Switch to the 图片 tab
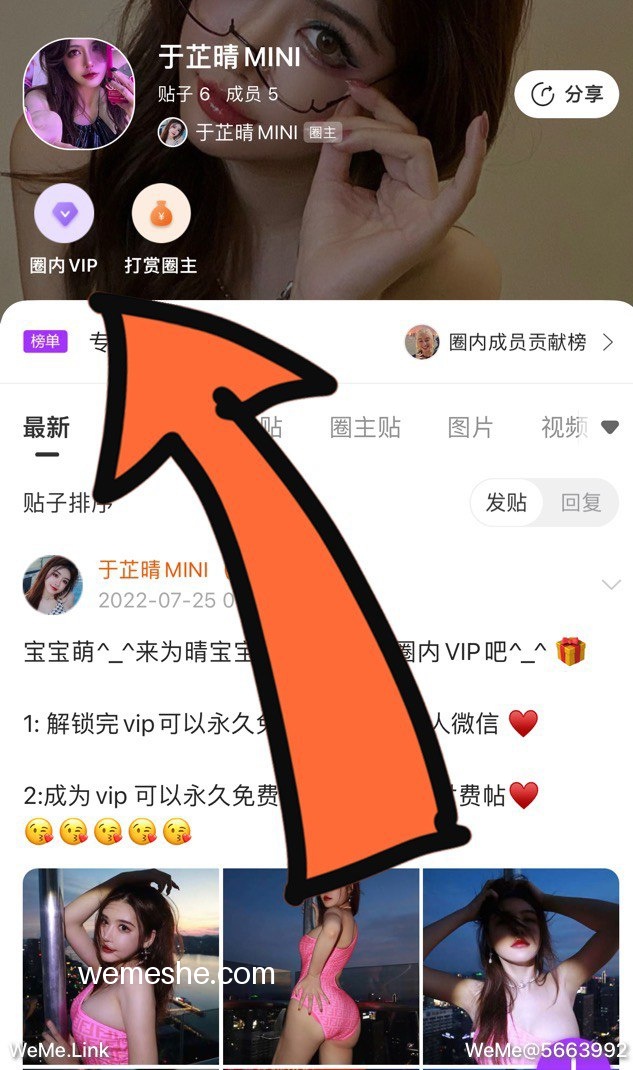This screenshot has width=633, height=1070. (x=470, y=428)
